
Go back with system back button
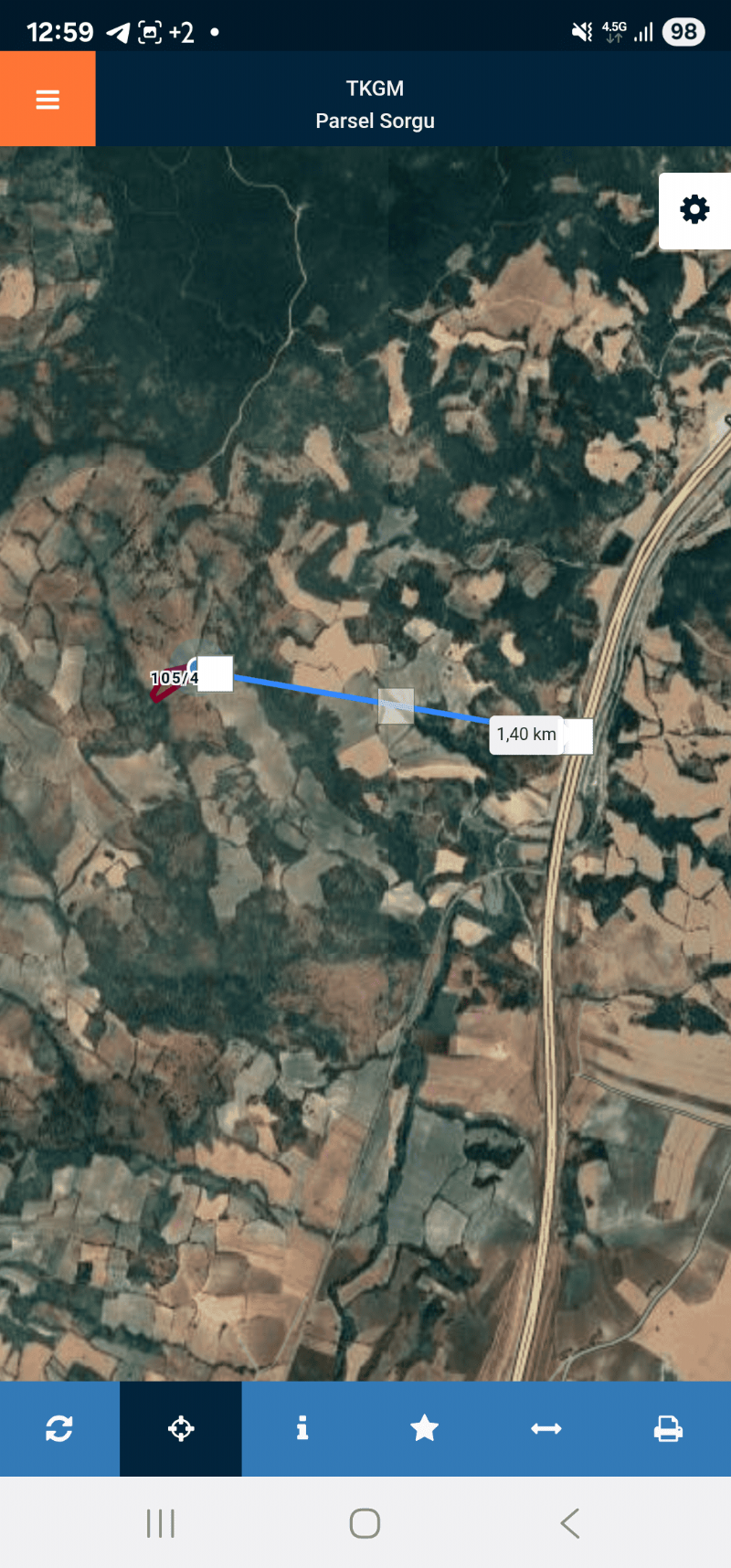pos(570,1523)
